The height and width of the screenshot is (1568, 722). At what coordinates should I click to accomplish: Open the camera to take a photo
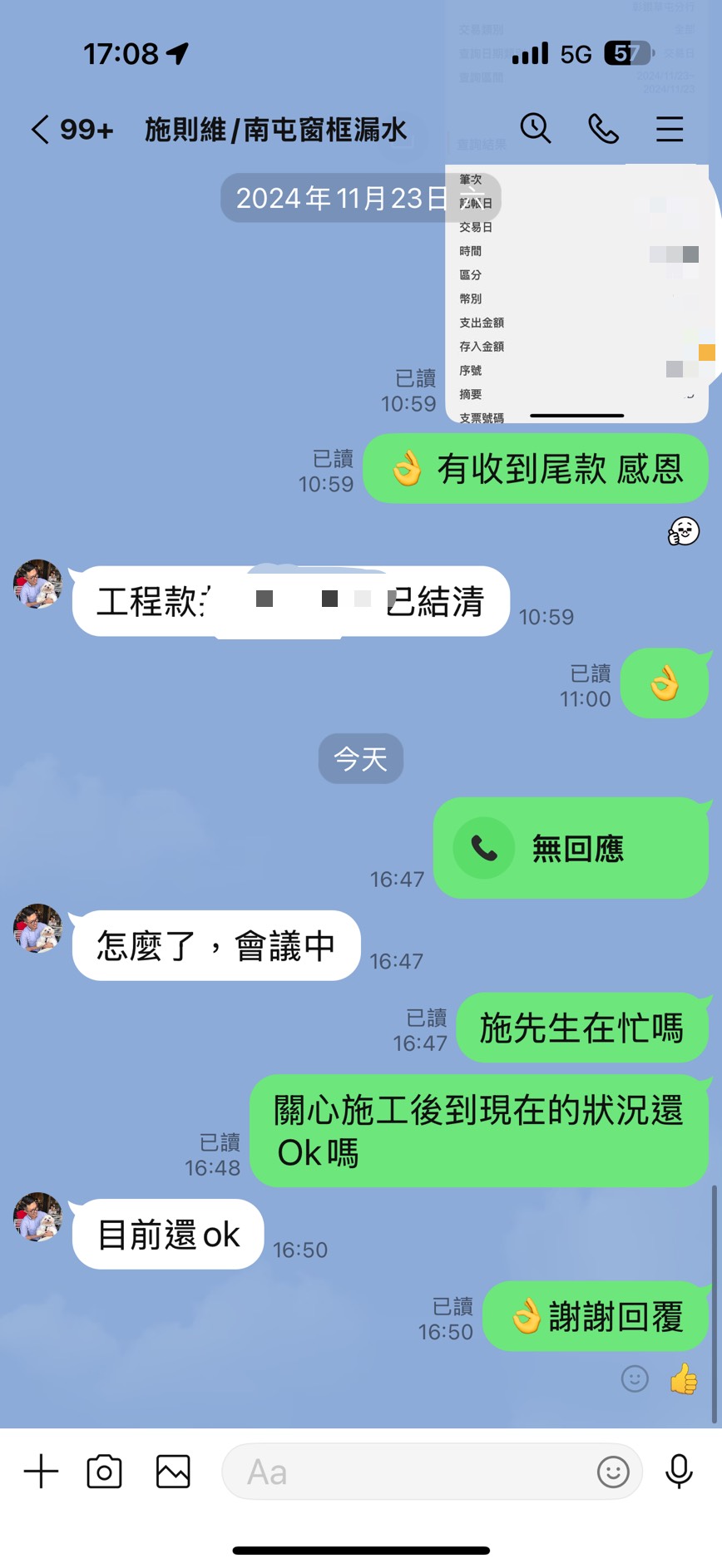[105, 1472]
